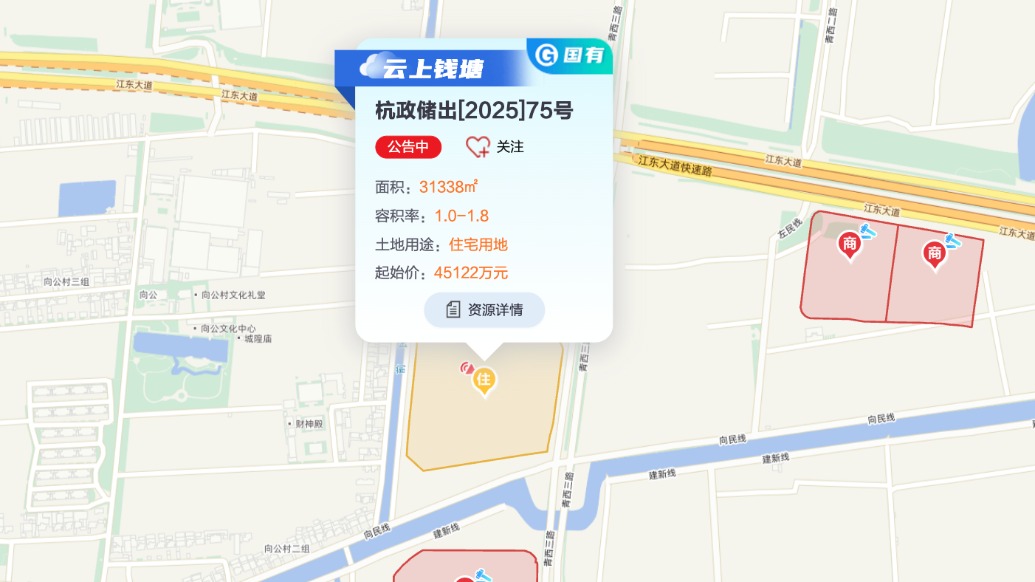
Task: Tap the yellow 住 residential map marker
Action: point(484,380)
